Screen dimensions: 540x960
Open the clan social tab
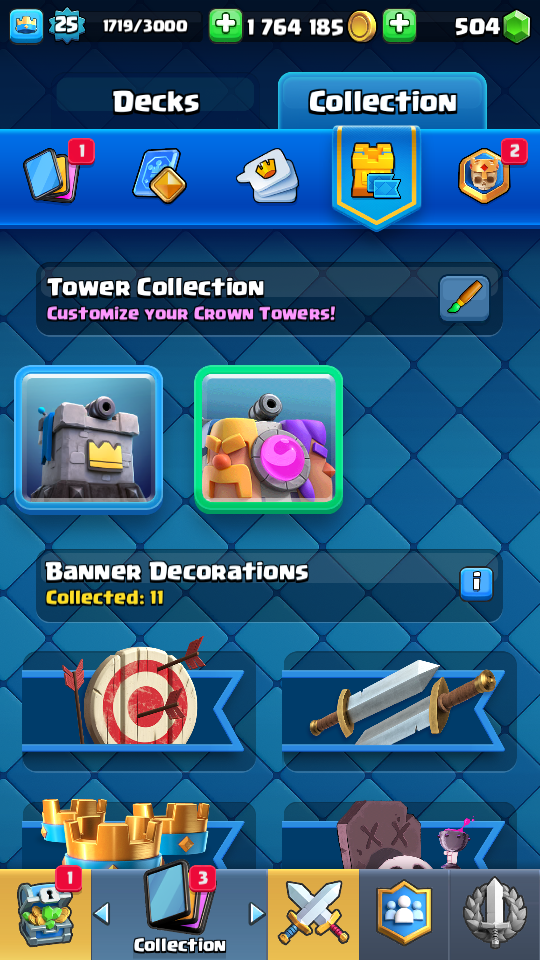[404, 914]
